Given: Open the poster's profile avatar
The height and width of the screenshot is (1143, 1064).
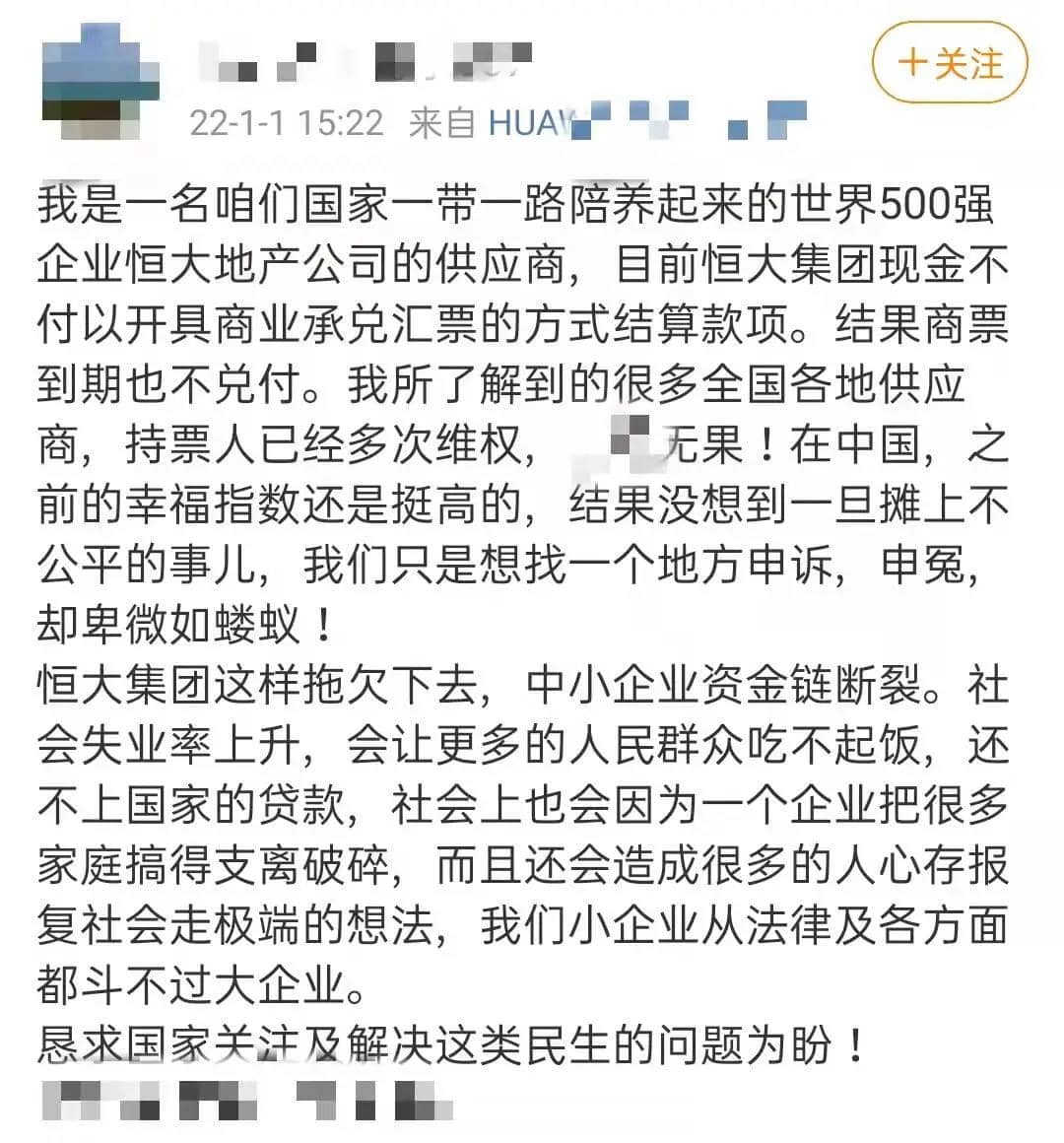Looking at the screenshot, I should click(99, 81).
